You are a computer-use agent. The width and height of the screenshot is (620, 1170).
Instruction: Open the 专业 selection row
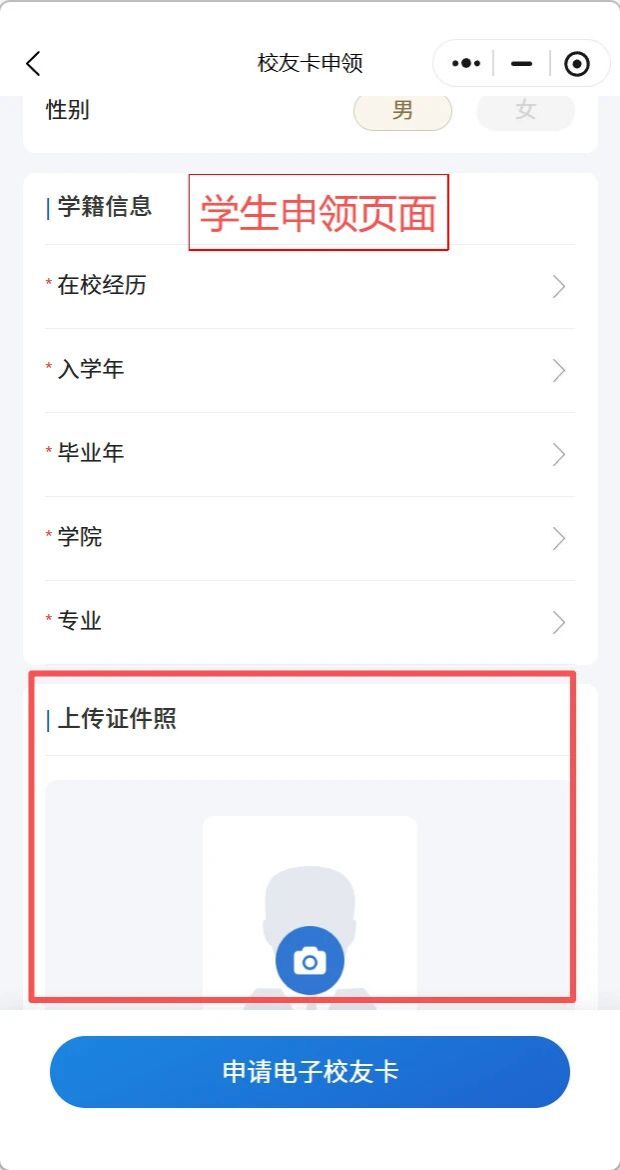(x=309, y=622)
